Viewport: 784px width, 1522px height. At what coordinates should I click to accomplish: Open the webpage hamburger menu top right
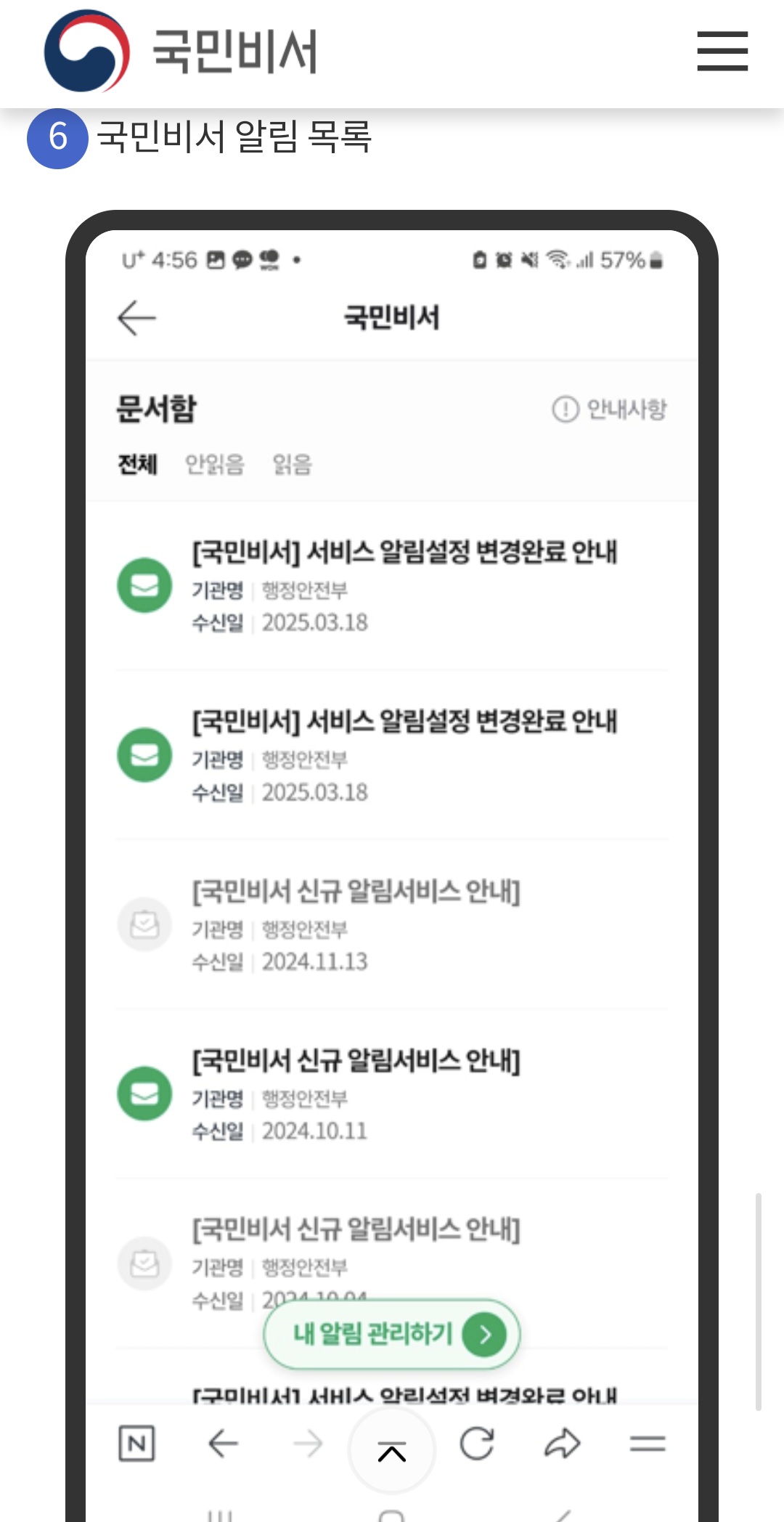pos(722,52)
